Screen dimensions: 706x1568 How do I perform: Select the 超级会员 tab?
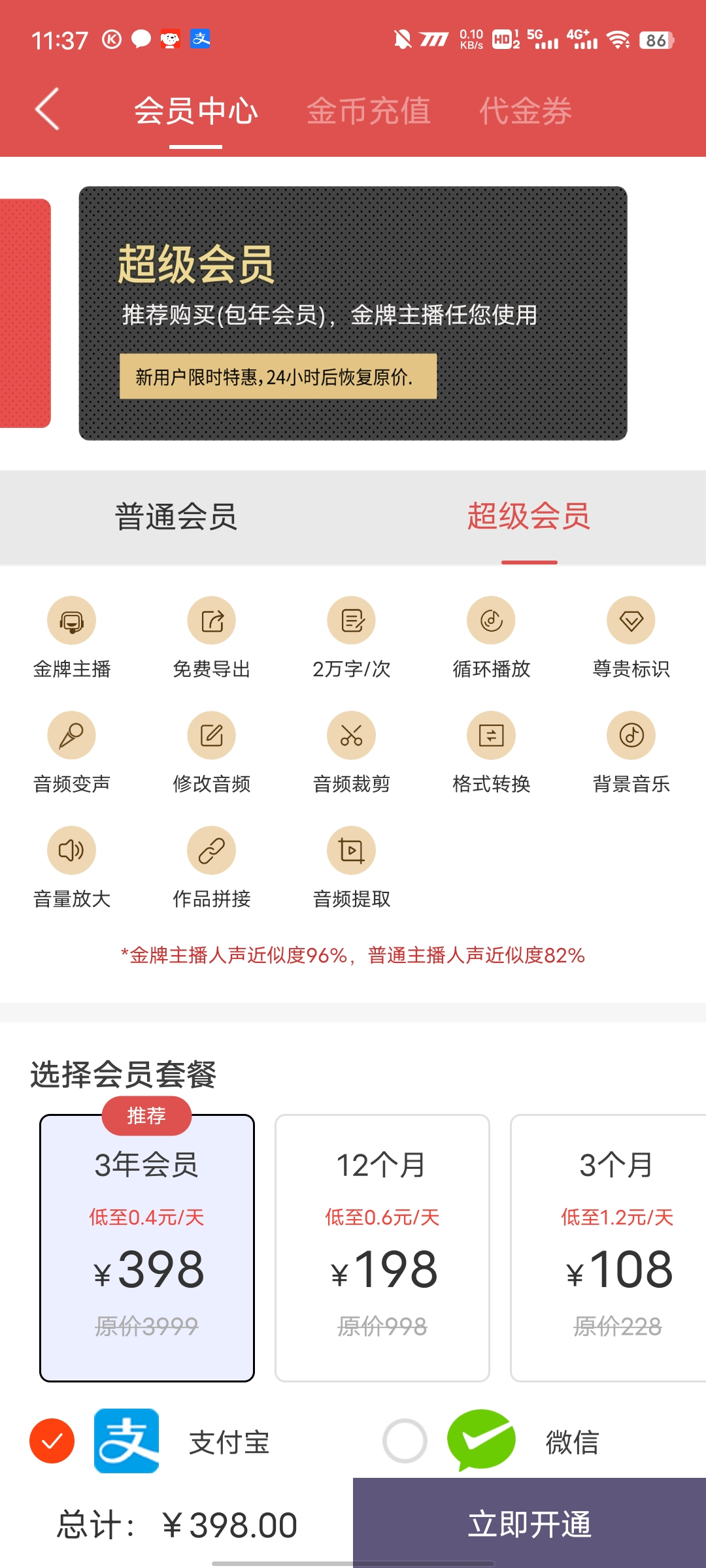pyautogui.click(x=529, y=517)
